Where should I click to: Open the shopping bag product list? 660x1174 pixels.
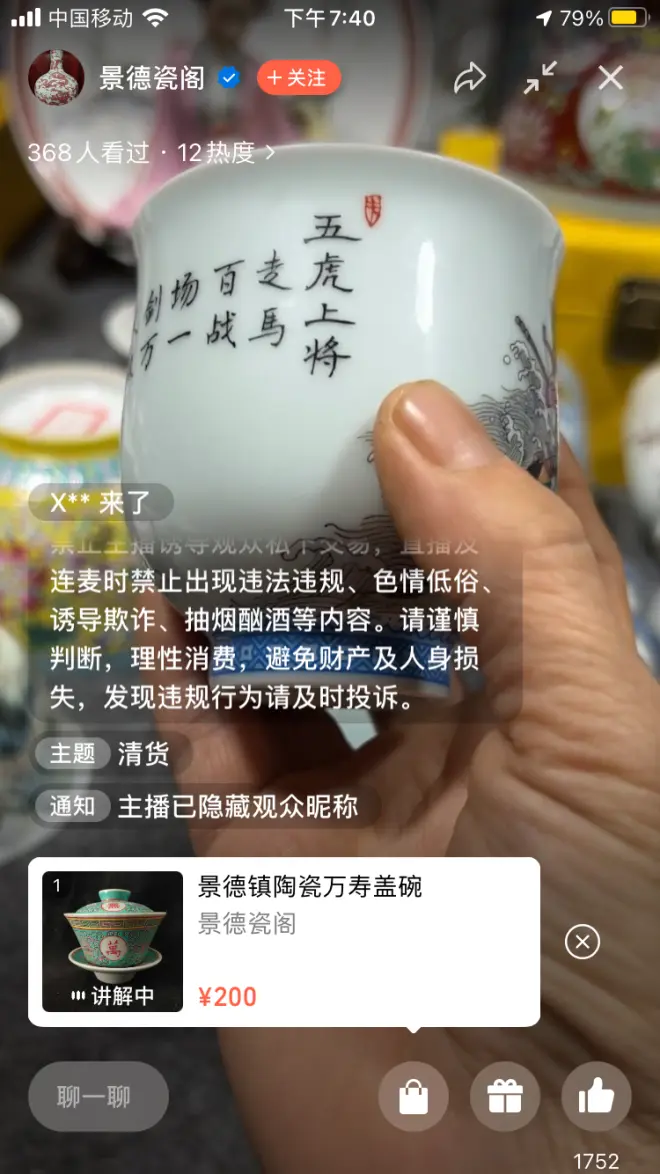[413, 1097]
